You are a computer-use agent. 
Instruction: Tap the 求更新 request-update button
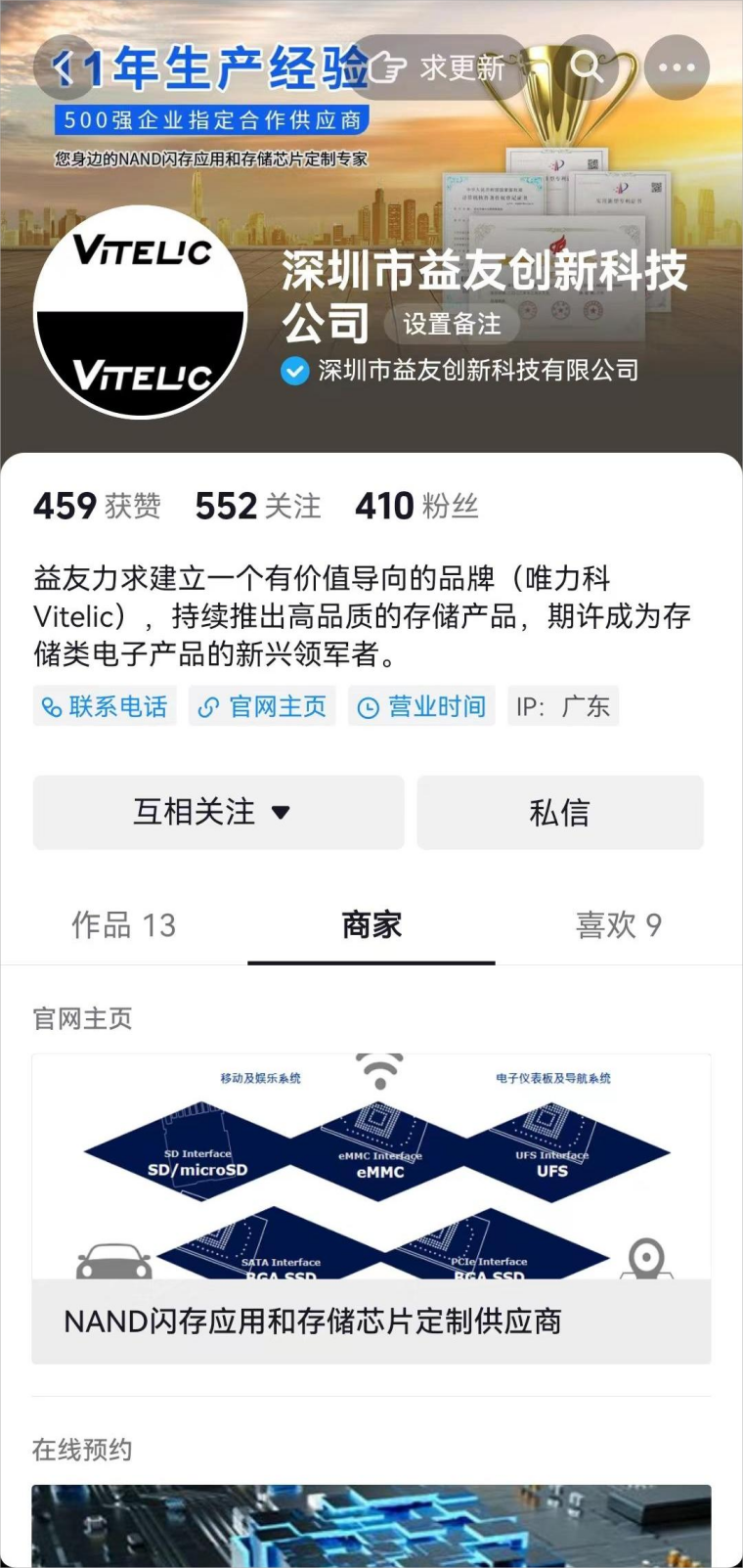click(x=438, y=67)
